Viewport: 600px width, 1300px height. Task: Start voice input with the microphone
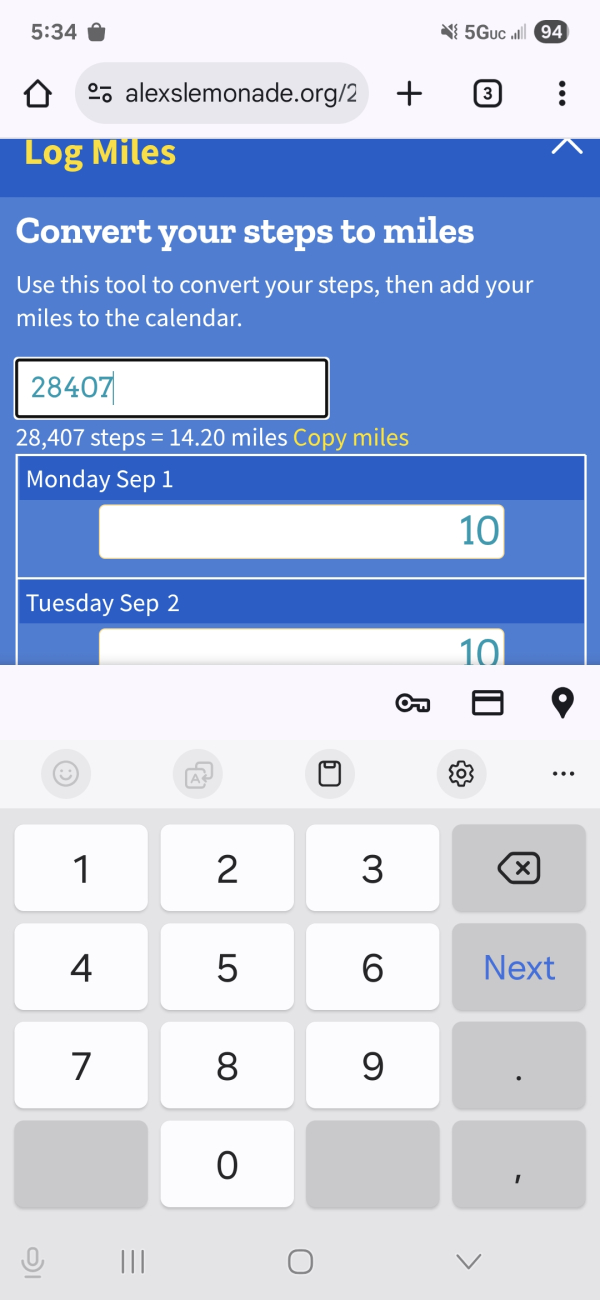33,1262
